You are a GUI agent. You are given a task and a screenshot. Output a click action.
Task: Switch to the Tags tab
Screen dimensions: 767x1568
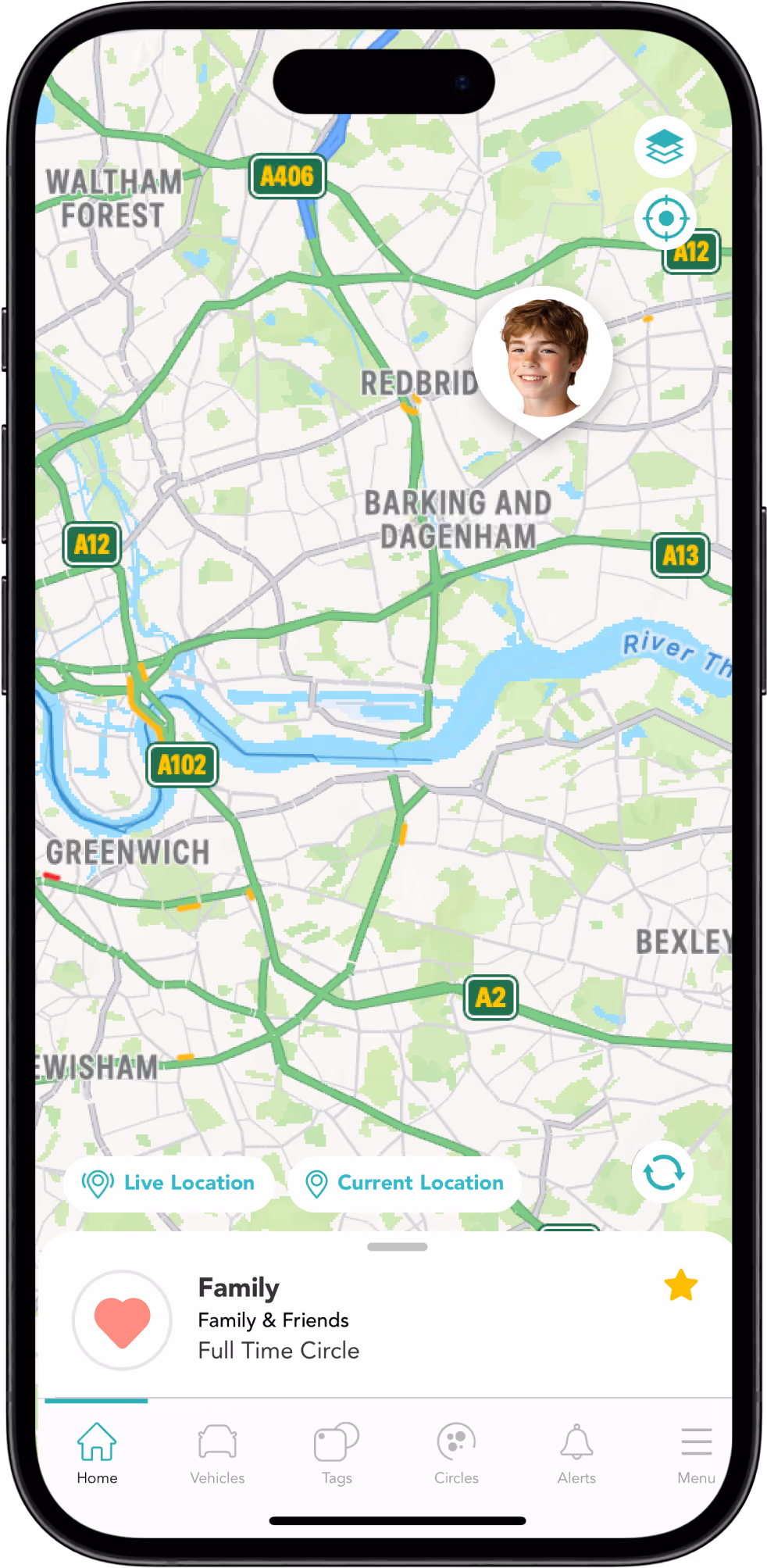pos(337,1453)
